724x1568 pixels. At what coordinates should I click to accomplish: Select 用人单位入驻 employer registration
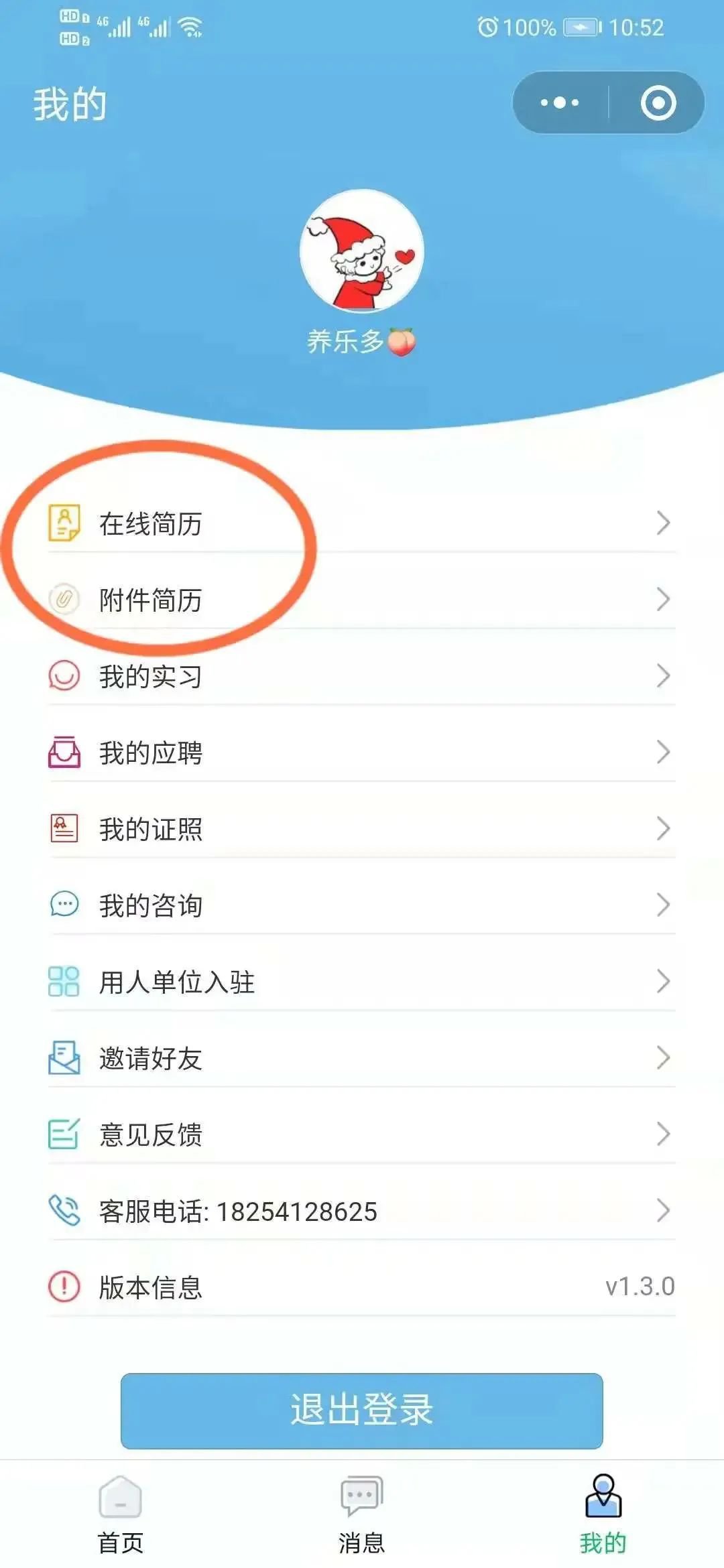[362, 982]
